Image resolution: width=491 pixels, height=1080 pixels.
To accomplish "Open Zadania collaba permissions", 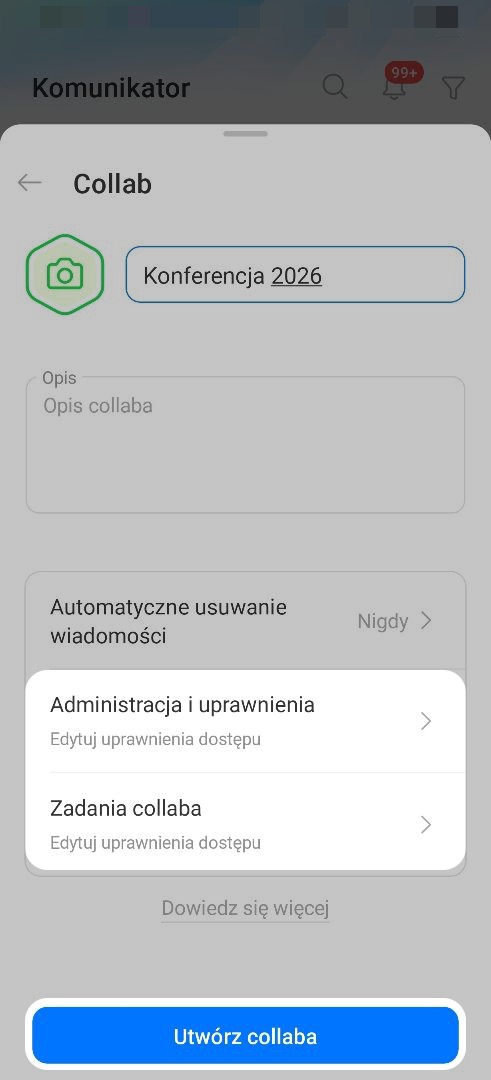I will point(245,824).
